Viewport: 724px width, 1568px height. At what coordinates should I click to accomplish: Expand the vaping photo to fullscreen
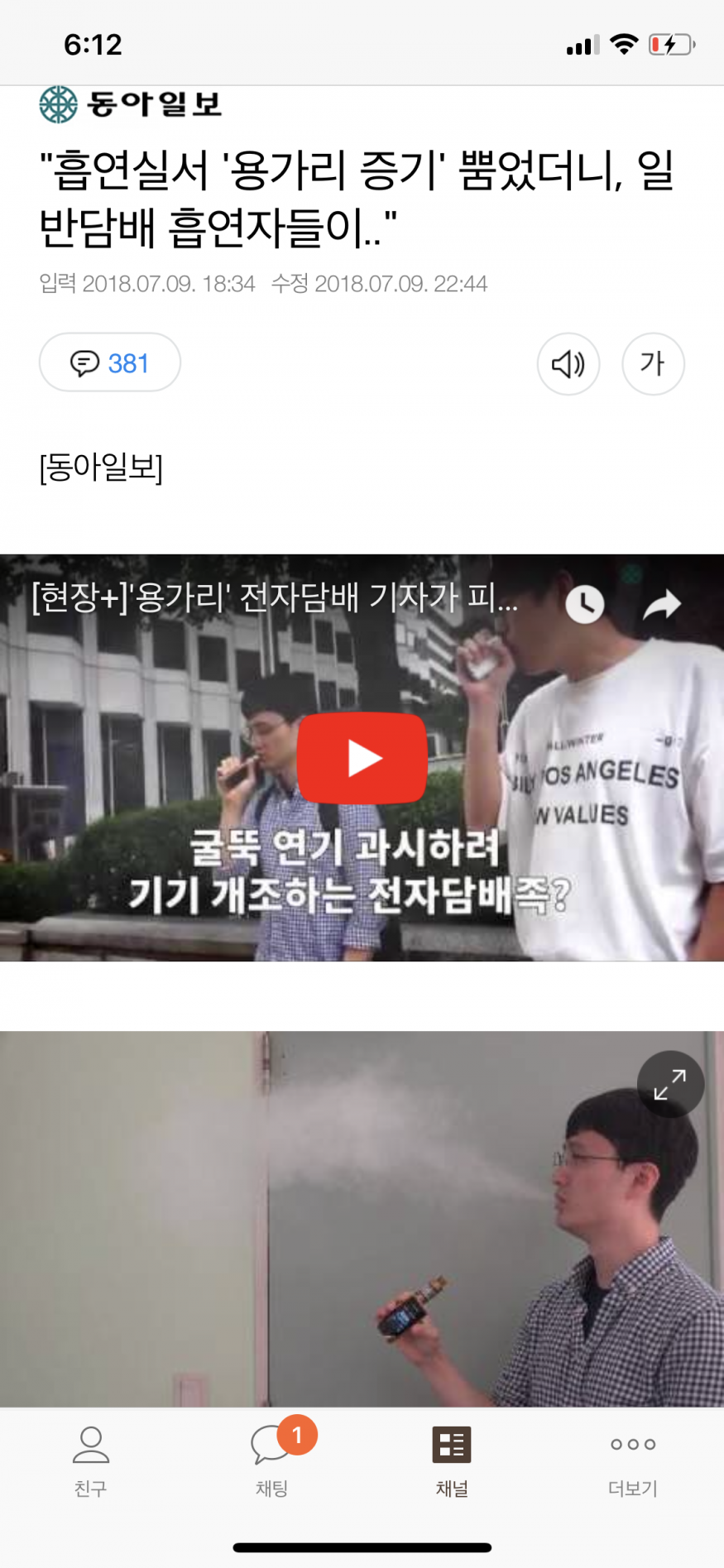click(x=669, y=1084)
